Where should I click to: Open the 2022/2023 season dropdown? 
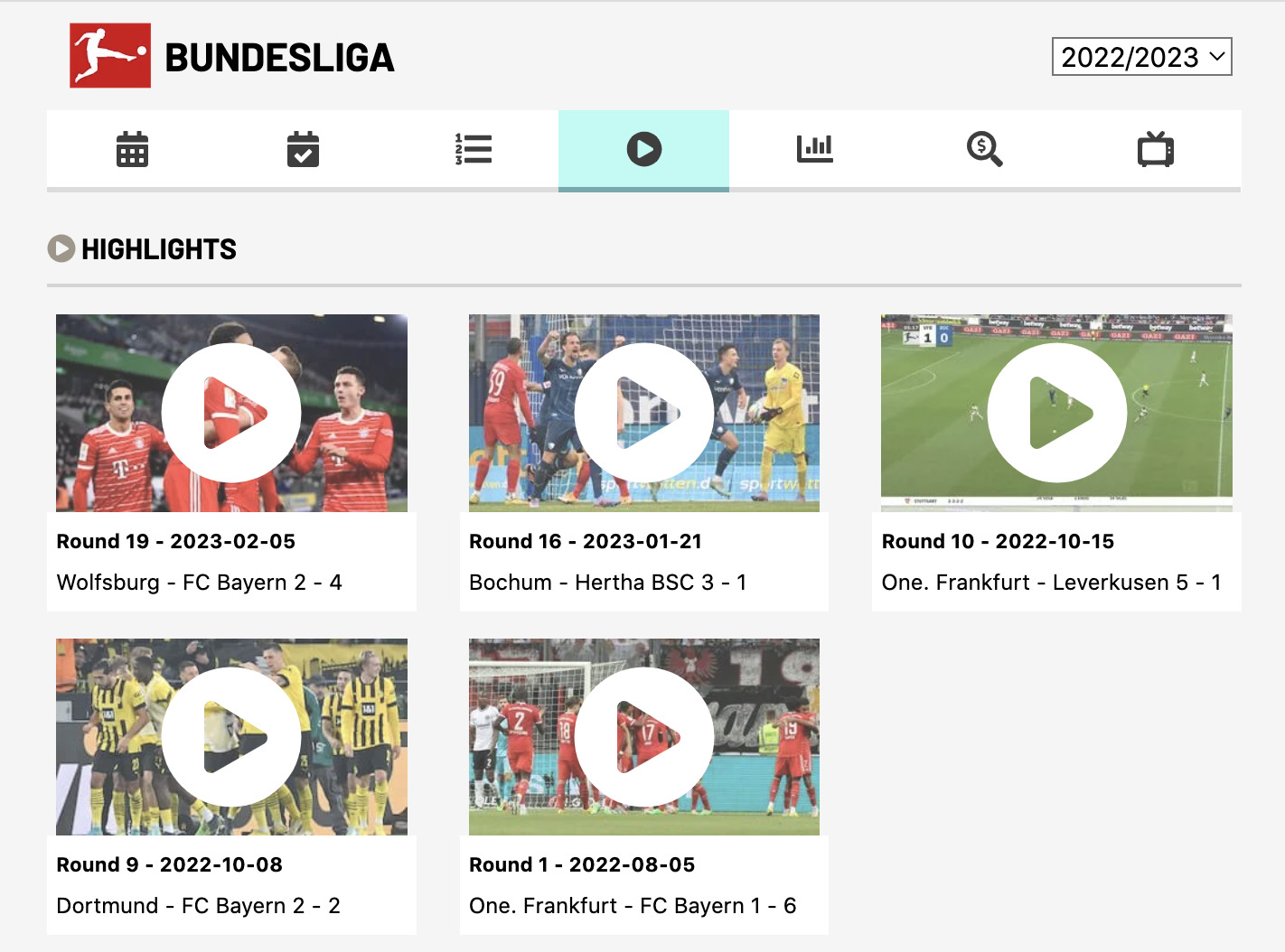(x=1141, y=57)
